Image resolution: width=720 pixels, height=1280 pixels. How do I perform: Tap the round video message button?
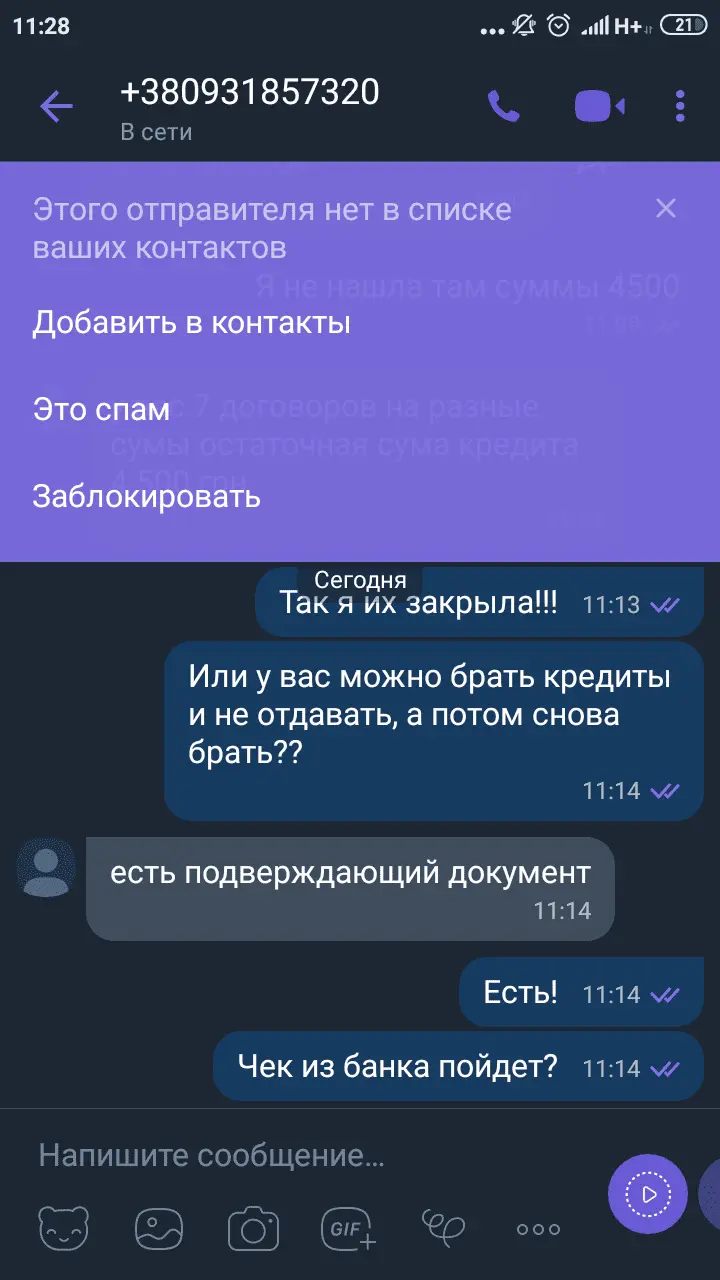(x=647, y=1194)
